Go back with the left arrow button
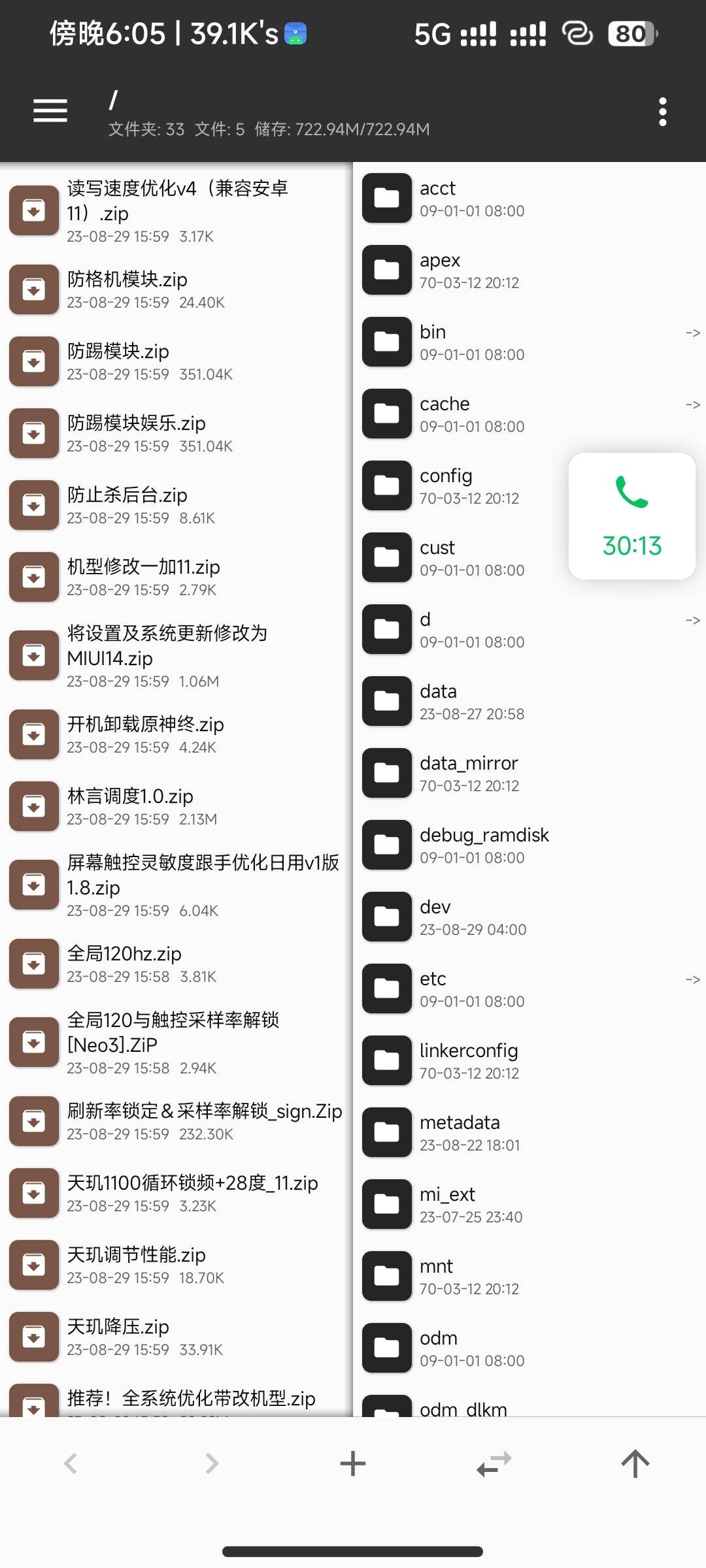 point(71,1463)
